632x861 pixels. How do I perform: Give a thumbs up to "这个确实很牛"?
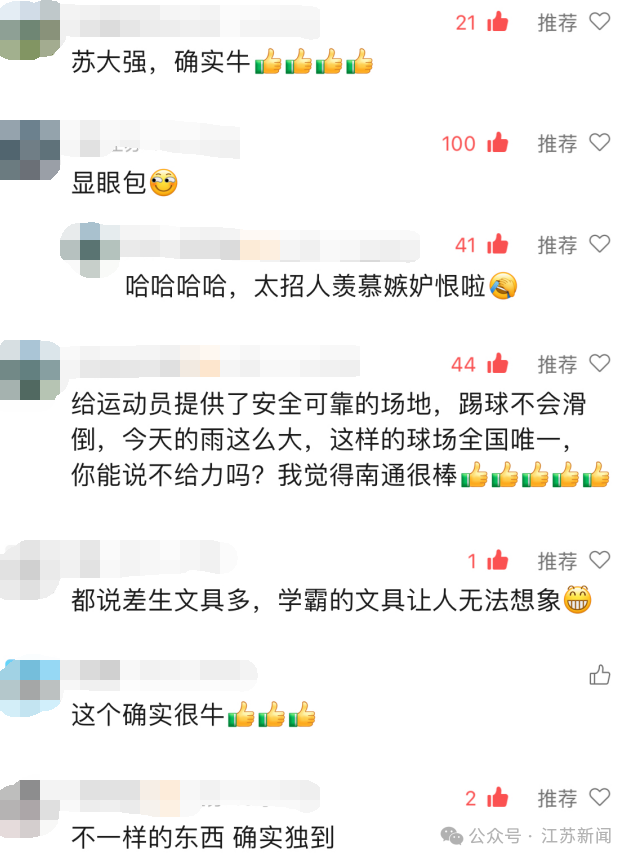click(x=599, y=675)
